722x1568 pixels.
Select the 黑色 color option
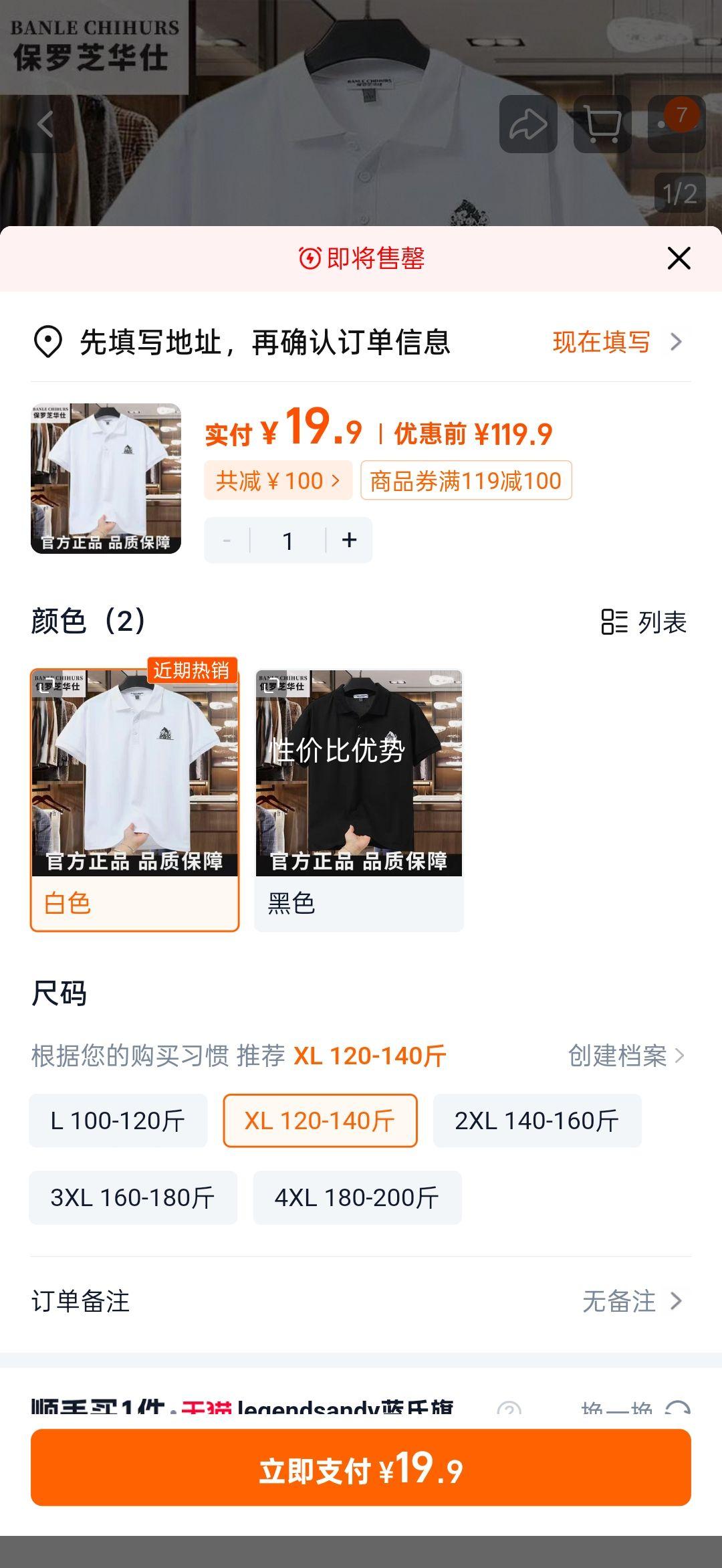coord(359,799)
